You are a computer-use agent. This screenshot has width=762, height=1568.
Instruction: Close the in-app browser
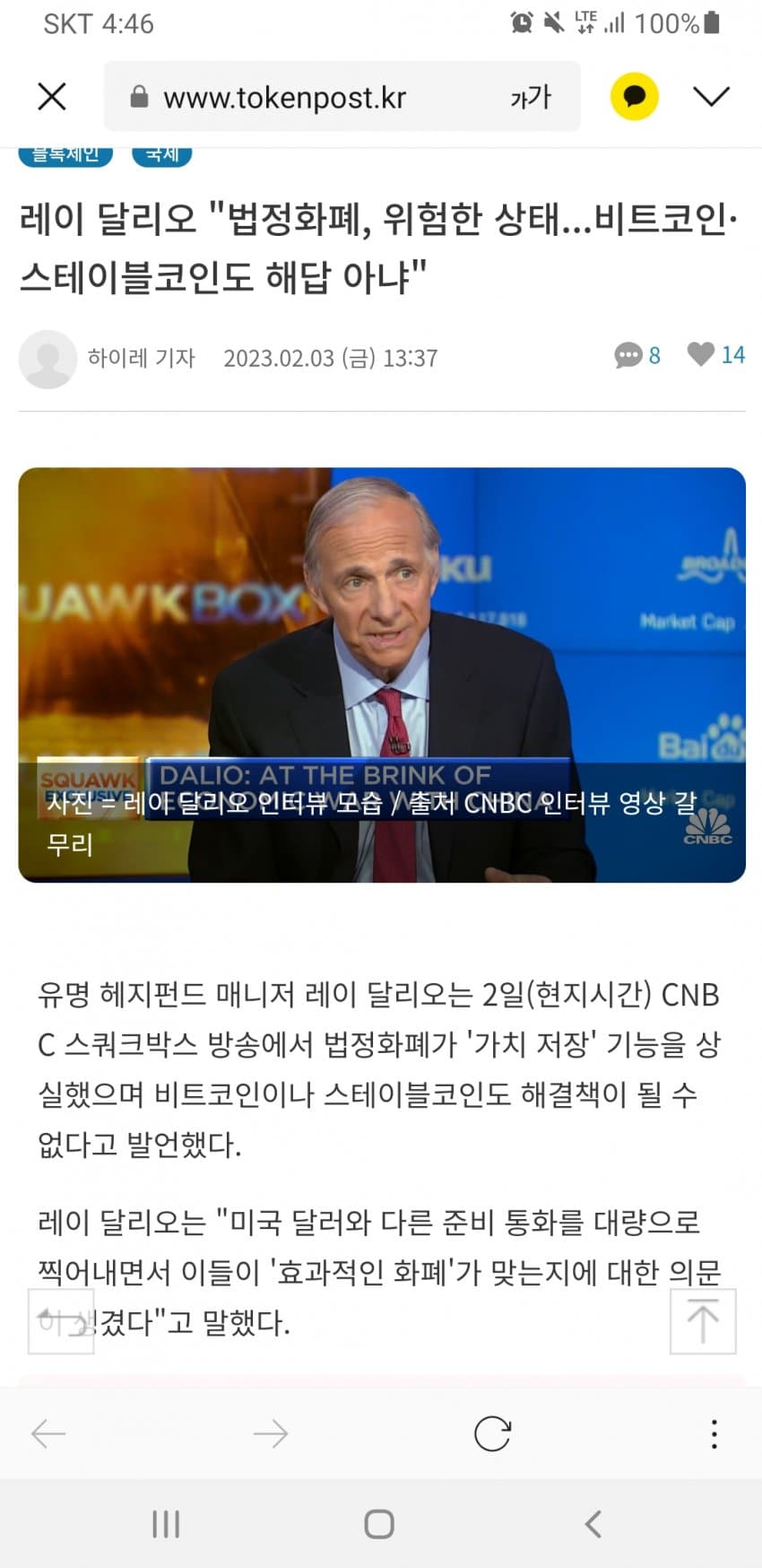tap(52, 96)
